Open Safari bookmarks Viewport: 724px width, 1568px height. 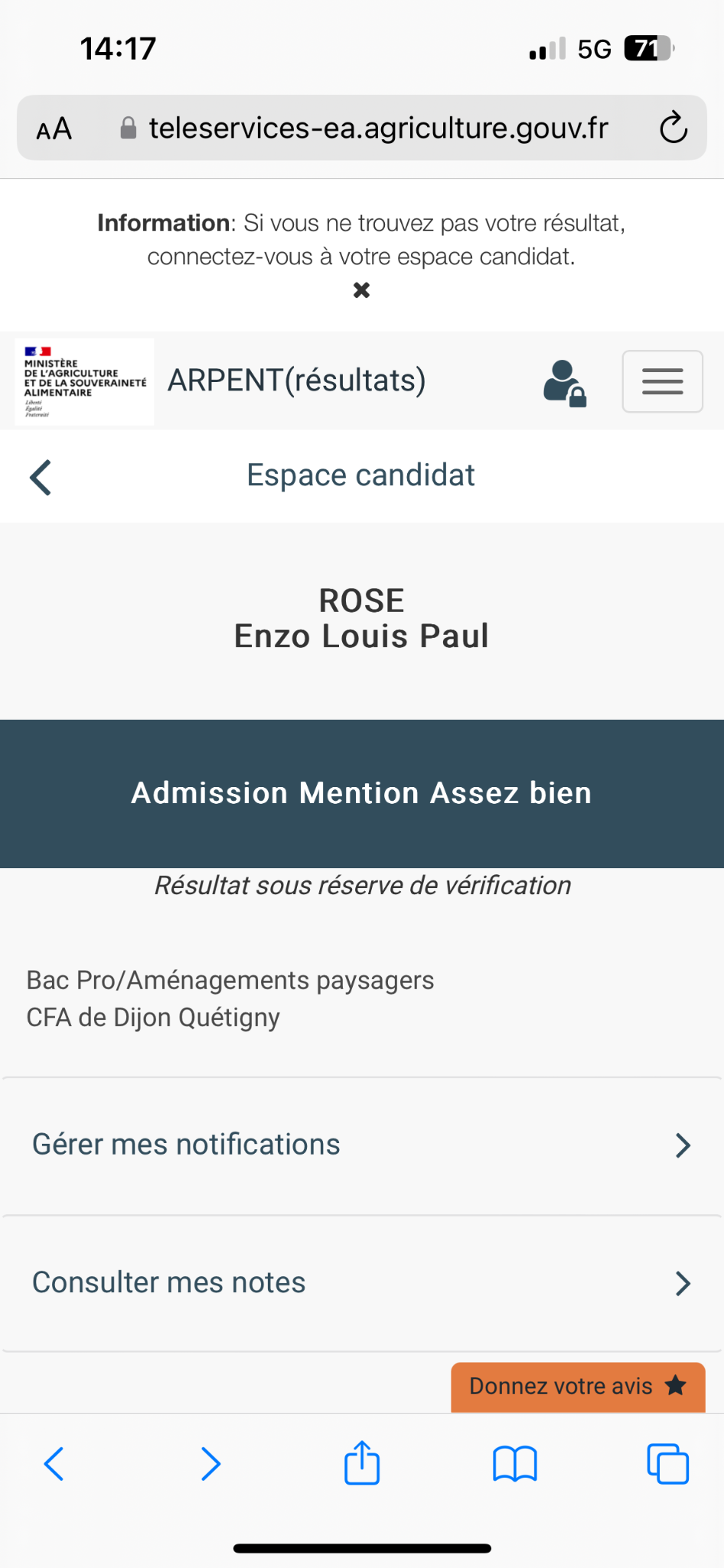[x=515, y=1464]
